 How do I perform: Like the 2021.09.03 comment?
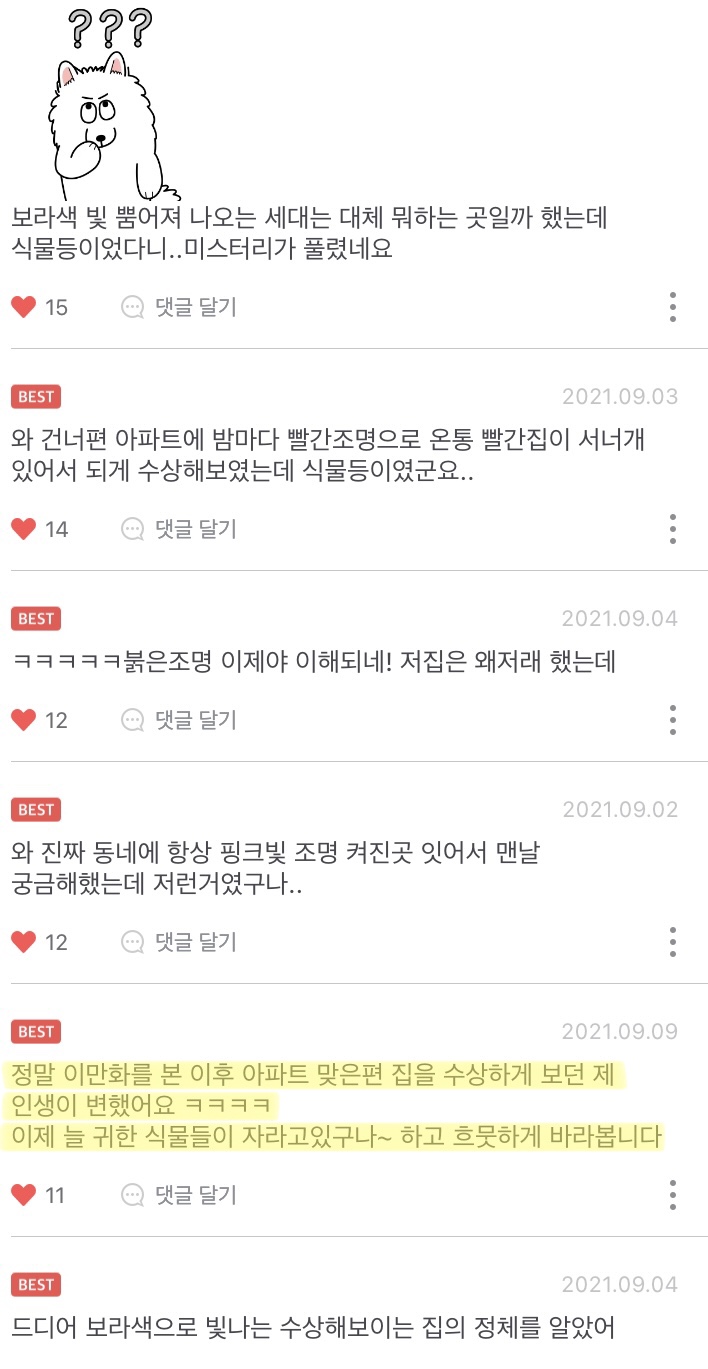(24, 529)
